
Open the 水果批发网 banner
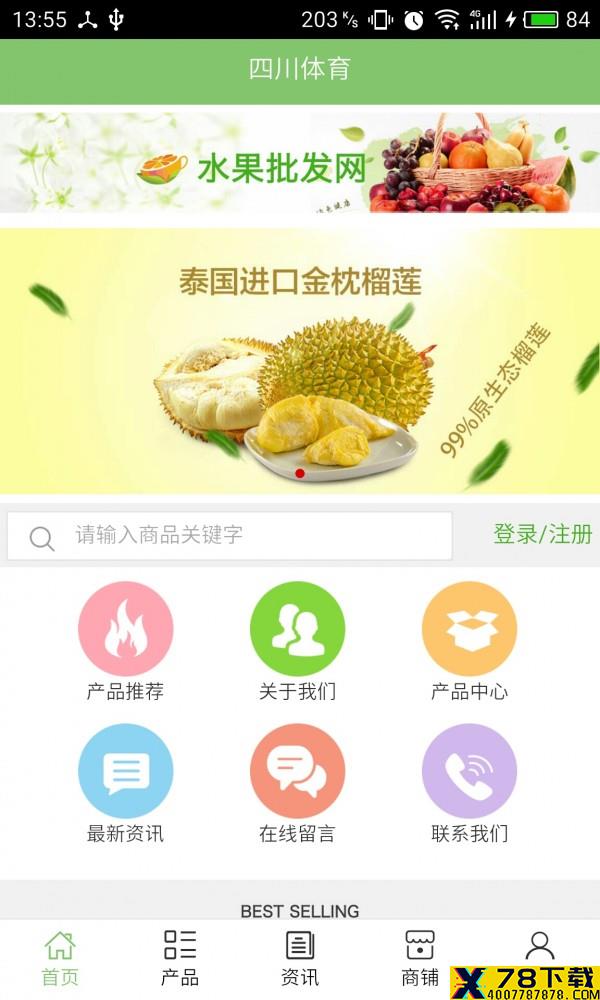(x=300, y=163)
